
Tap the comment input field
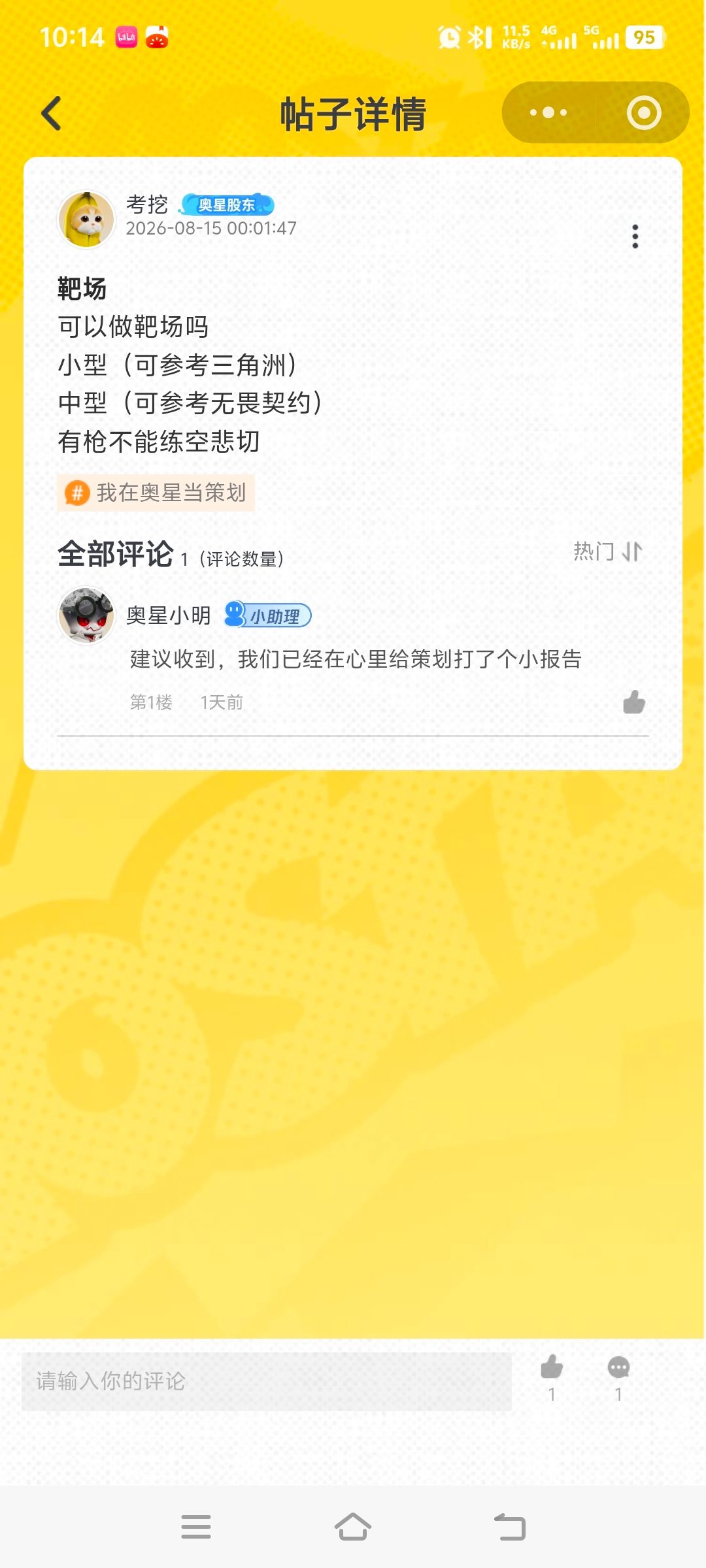pos(267,1381)
